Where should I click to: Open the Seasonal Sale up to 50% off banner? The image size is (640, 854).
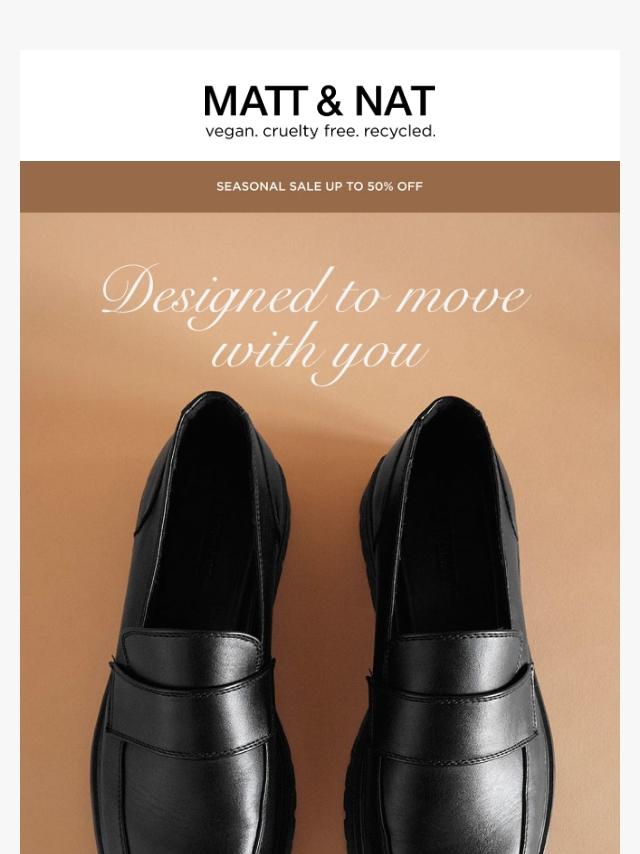[x=319, y=187]
